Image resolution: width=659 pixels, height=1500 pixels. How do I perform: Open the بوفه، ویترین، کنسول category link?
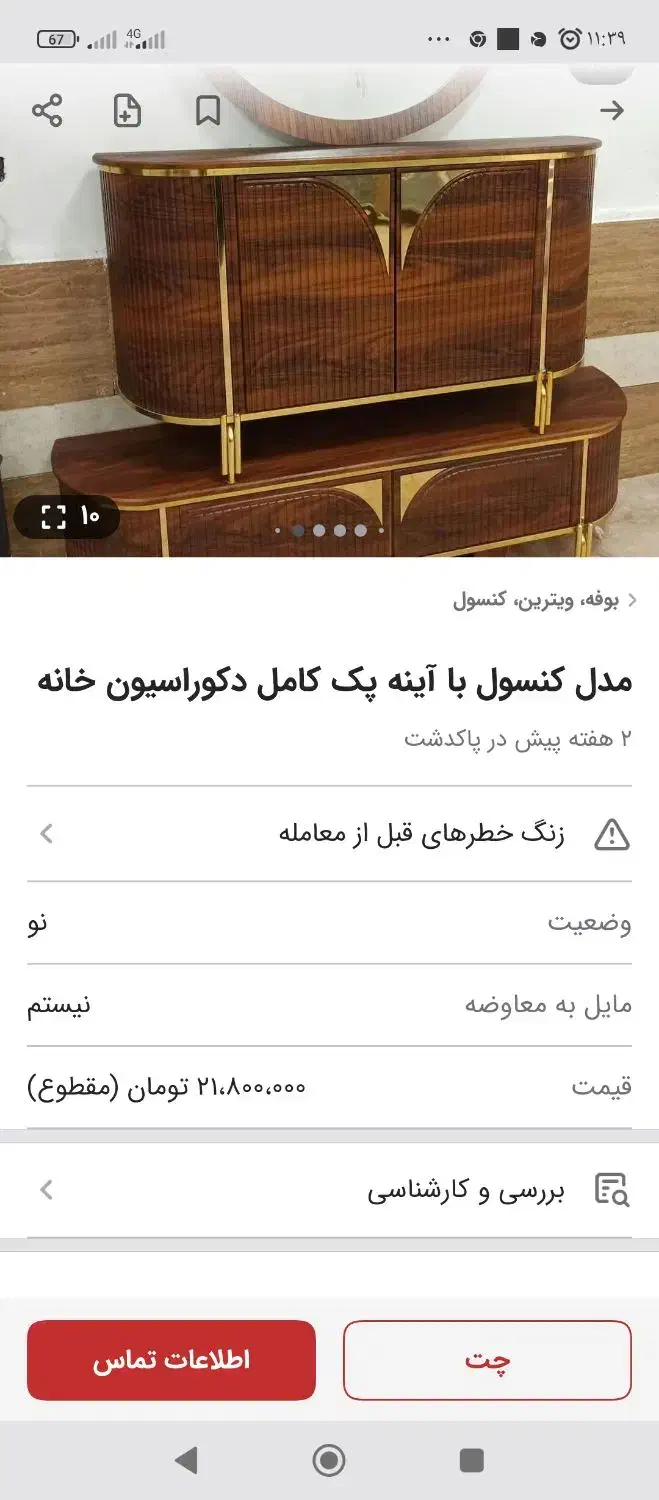coord(535,600)
